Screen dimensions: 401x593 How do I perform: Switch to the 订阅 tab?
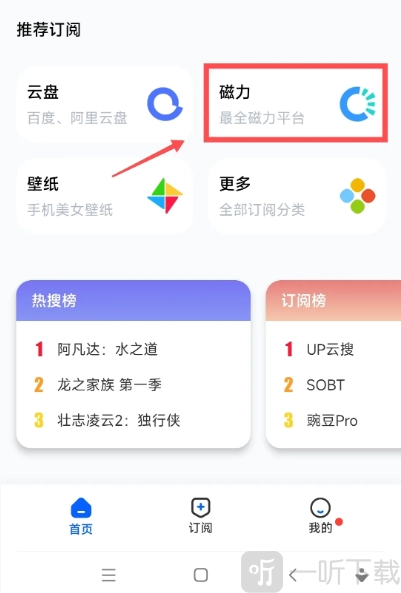coord(200,516)
